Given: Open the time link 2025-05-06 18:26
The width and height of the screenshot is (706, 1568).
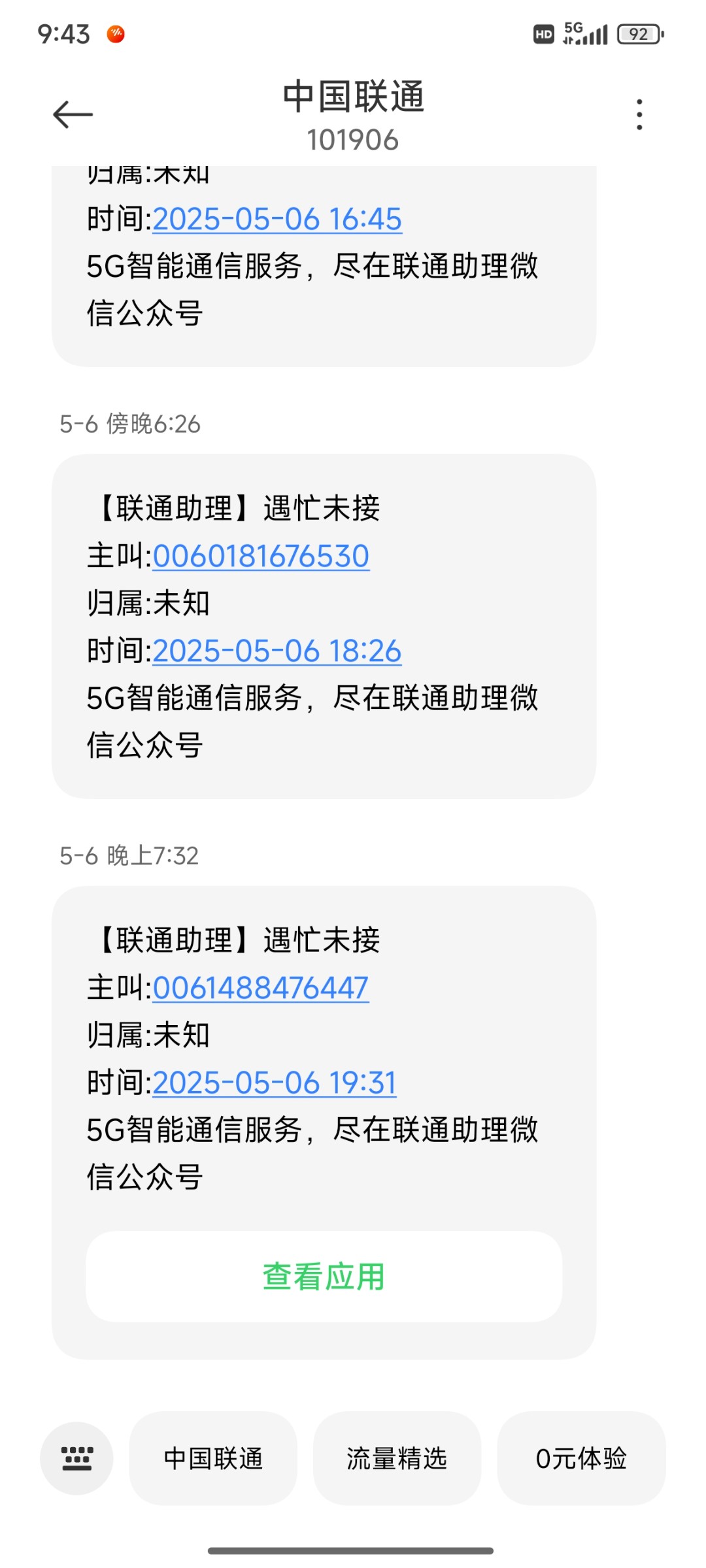Looking at the screenshot, I should tap(277, 651).
